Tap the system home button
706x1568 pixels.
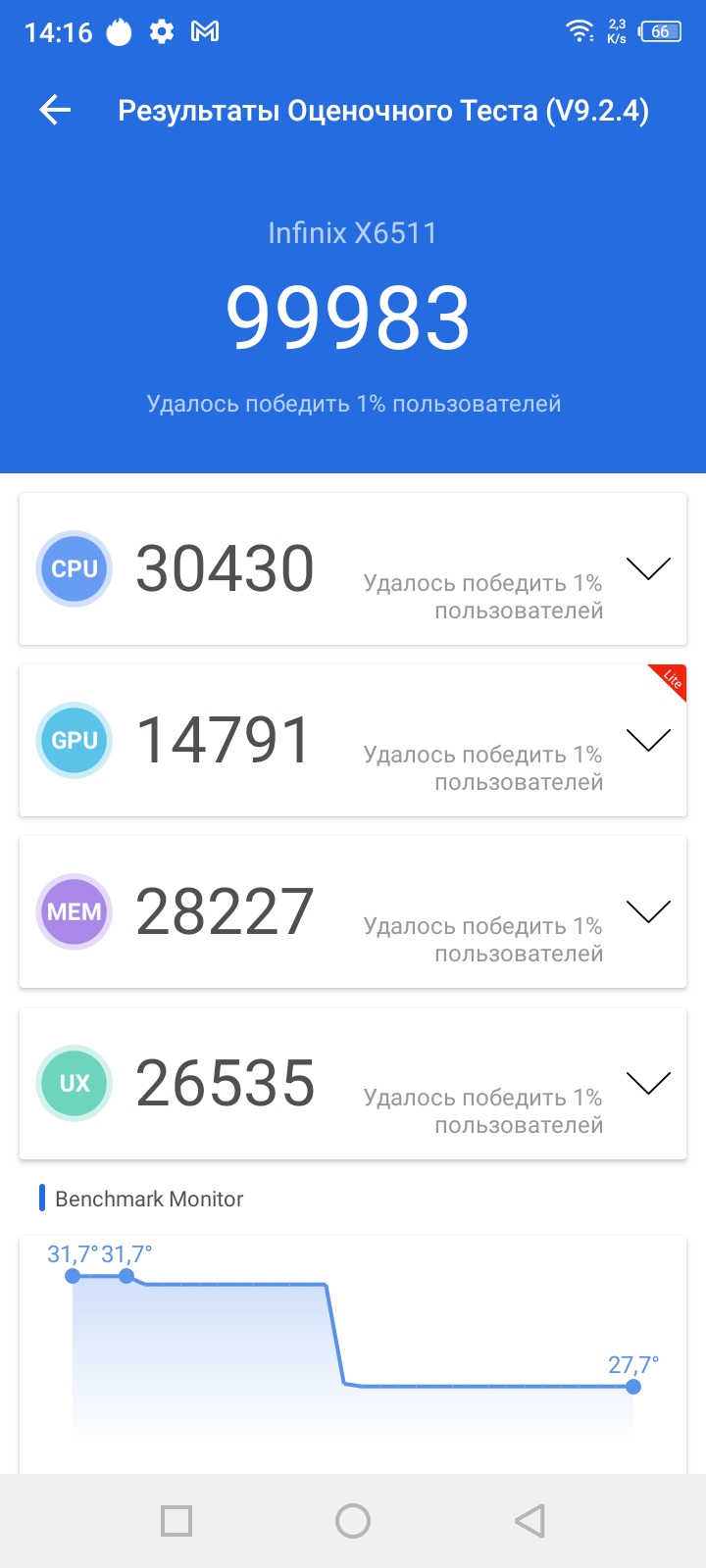pos(353,1521)
